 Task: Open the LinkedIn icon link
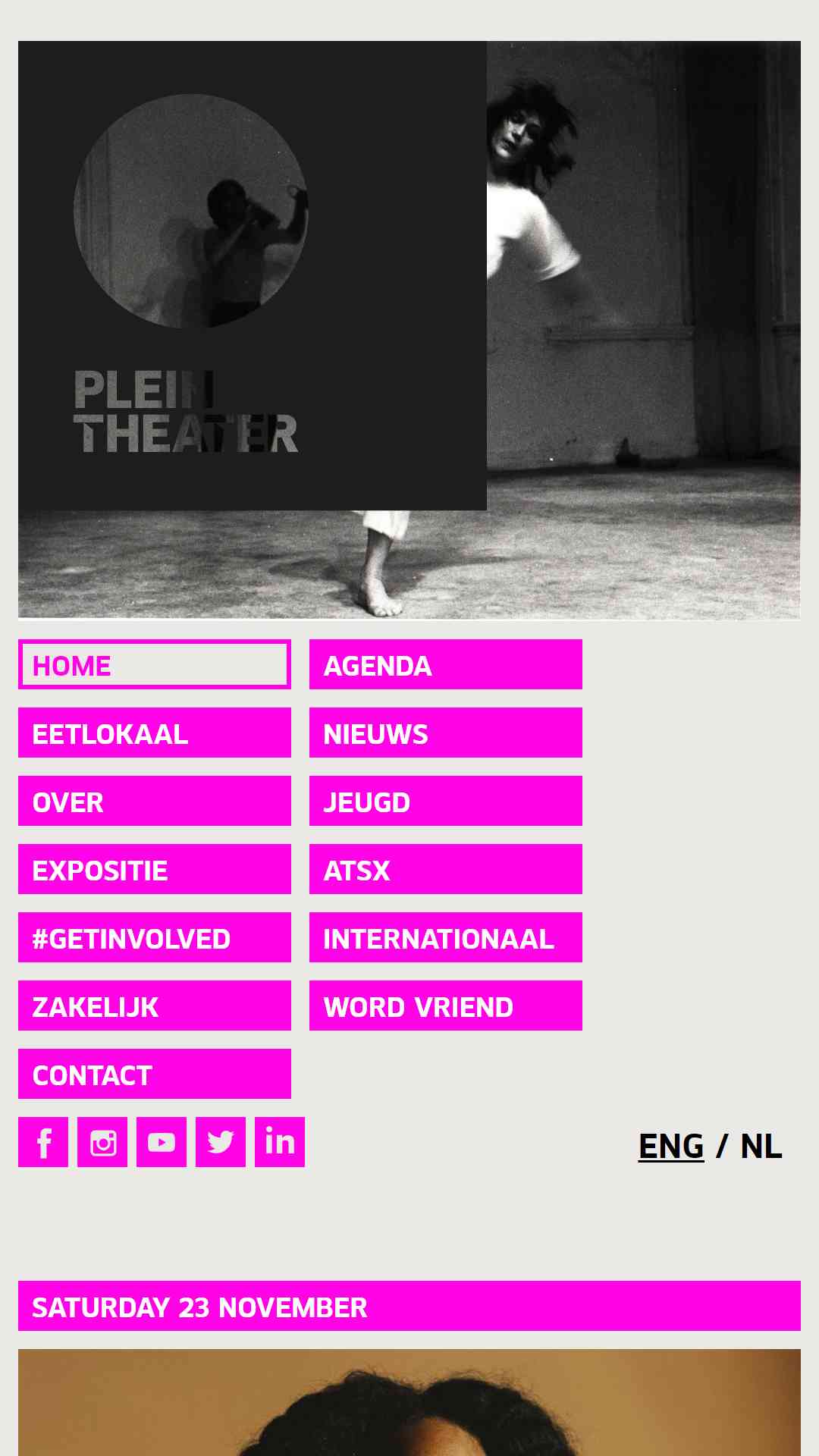click(x=280, y=1142)
